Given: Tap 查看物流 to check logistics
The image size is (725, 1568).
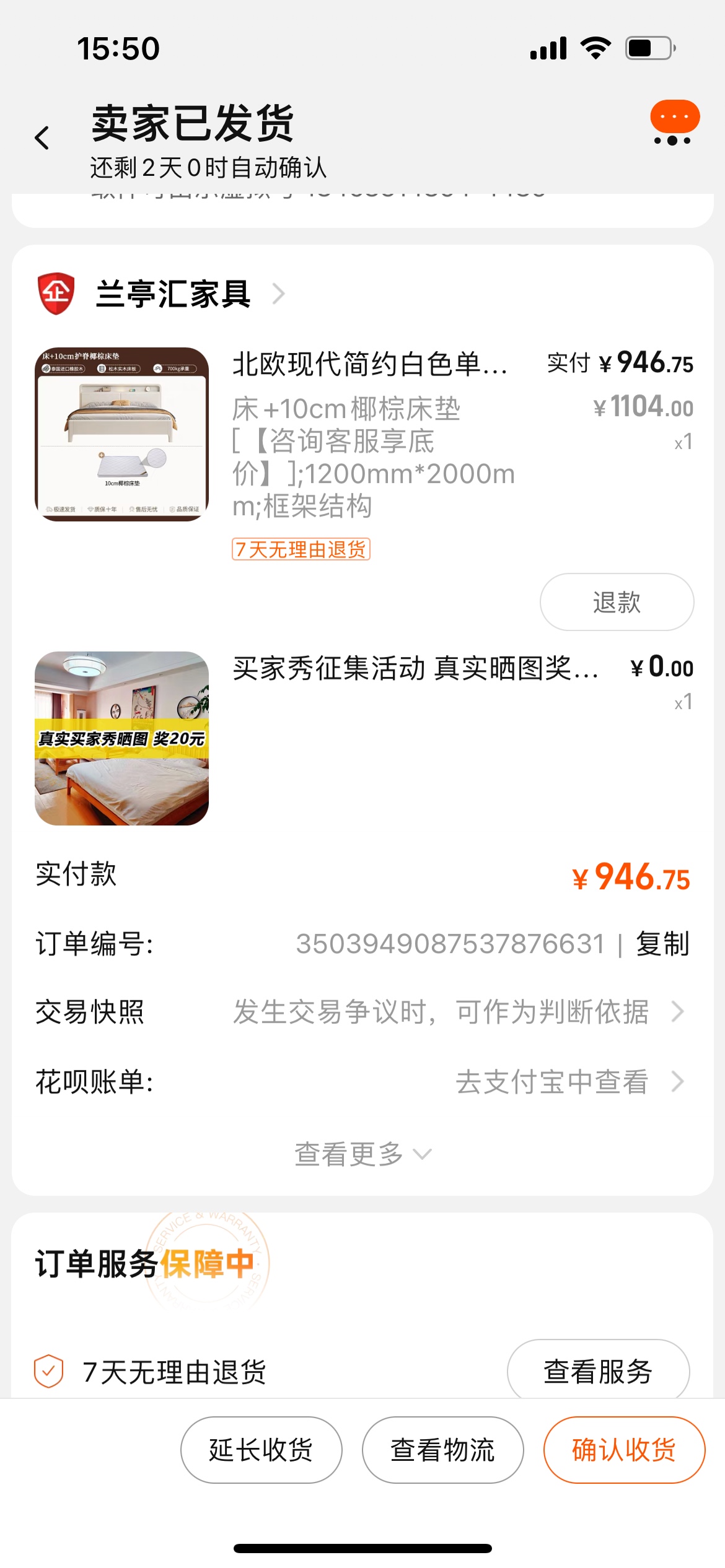Looking at the screenshot, I should (442, 1450).
